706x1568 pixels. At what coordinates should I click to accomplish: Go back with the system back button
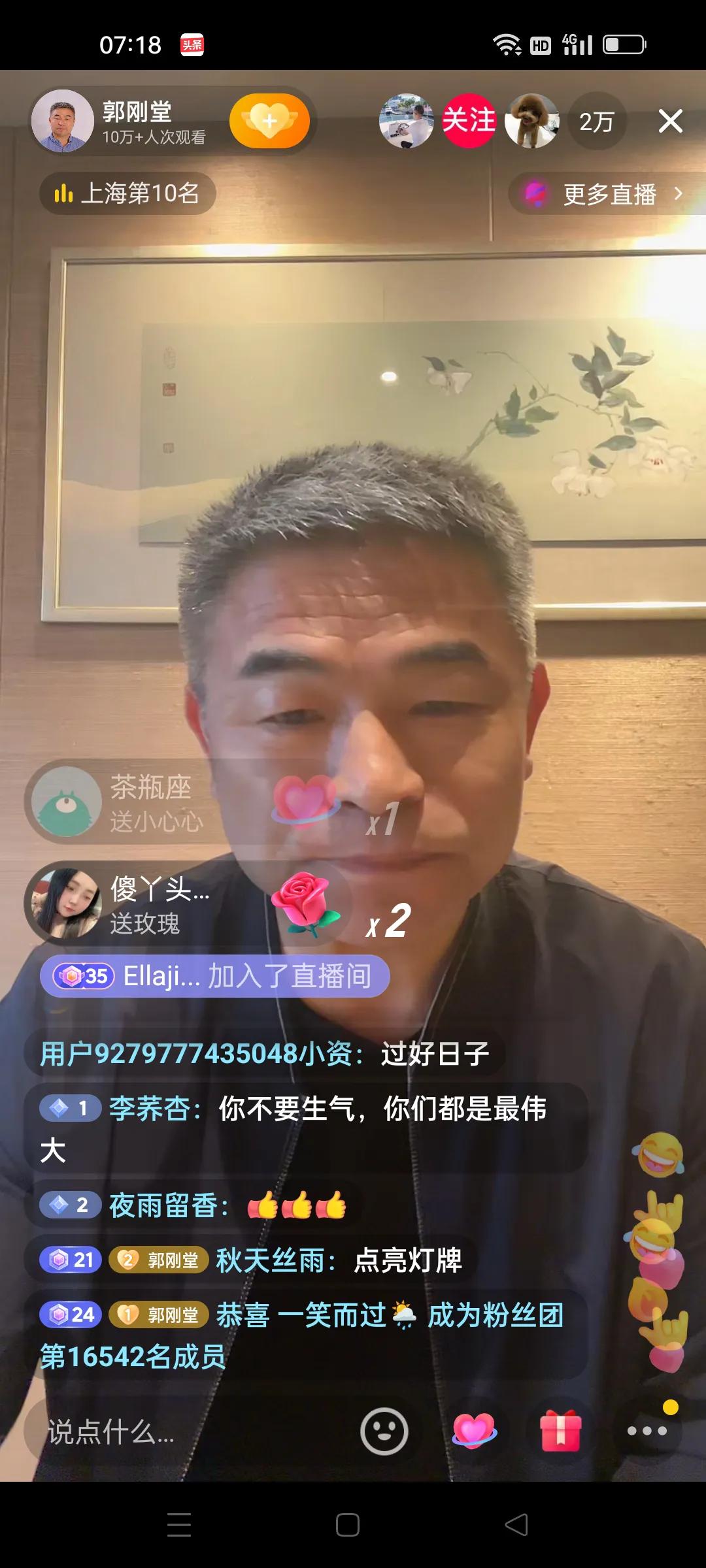click(516, 1525)
